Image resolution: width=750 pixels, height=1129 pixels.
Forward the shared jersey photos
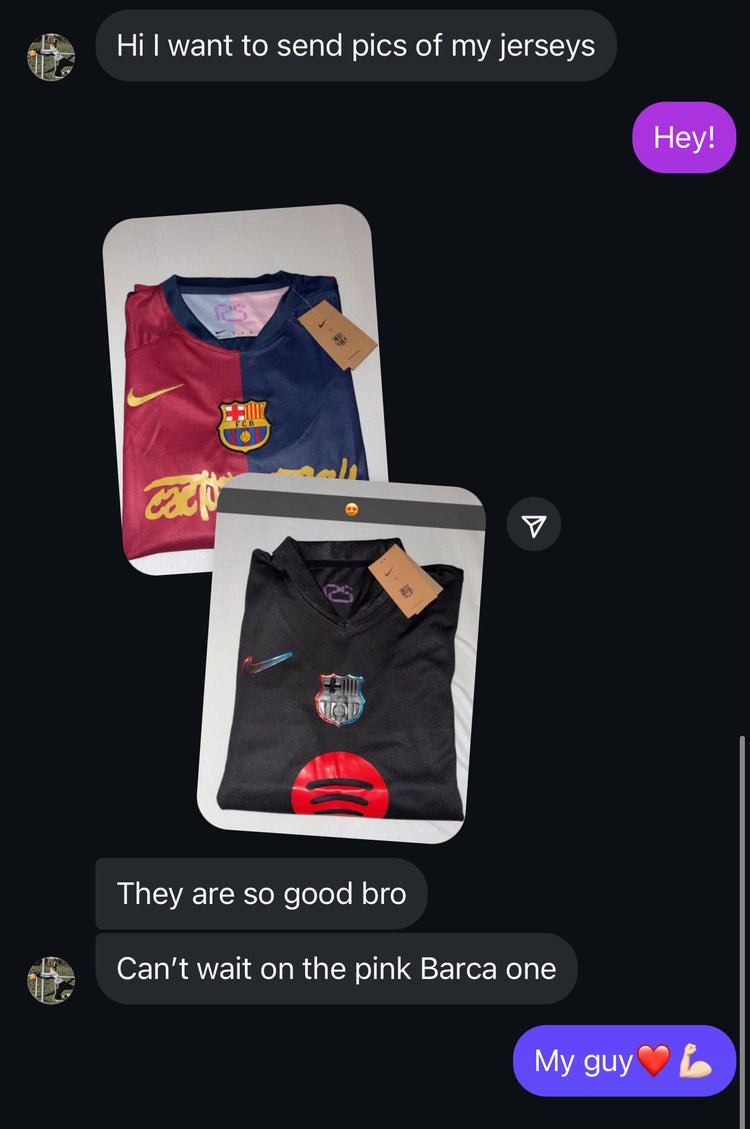pyautogui.click(x=534, y=525)
